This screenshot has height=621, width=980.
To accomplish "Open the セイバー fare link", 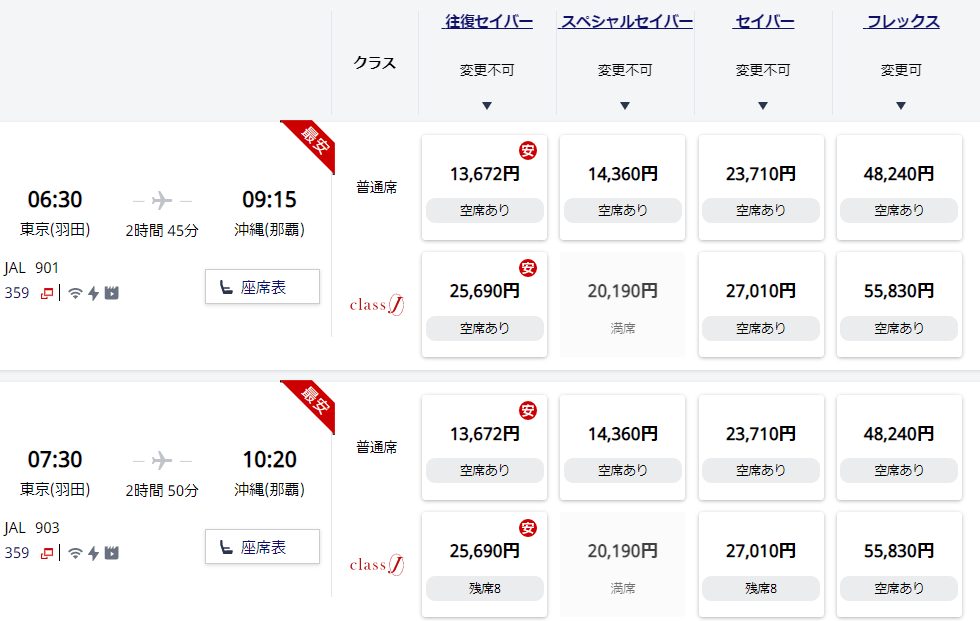I will (764, 21).
